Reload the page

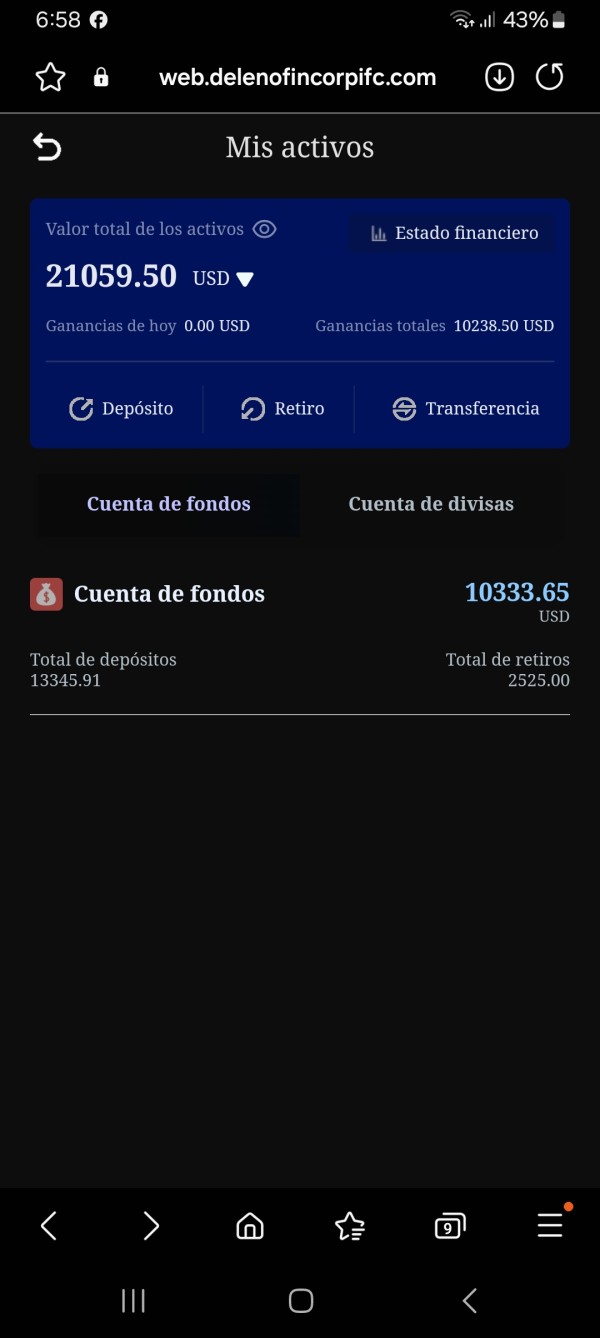550,77
